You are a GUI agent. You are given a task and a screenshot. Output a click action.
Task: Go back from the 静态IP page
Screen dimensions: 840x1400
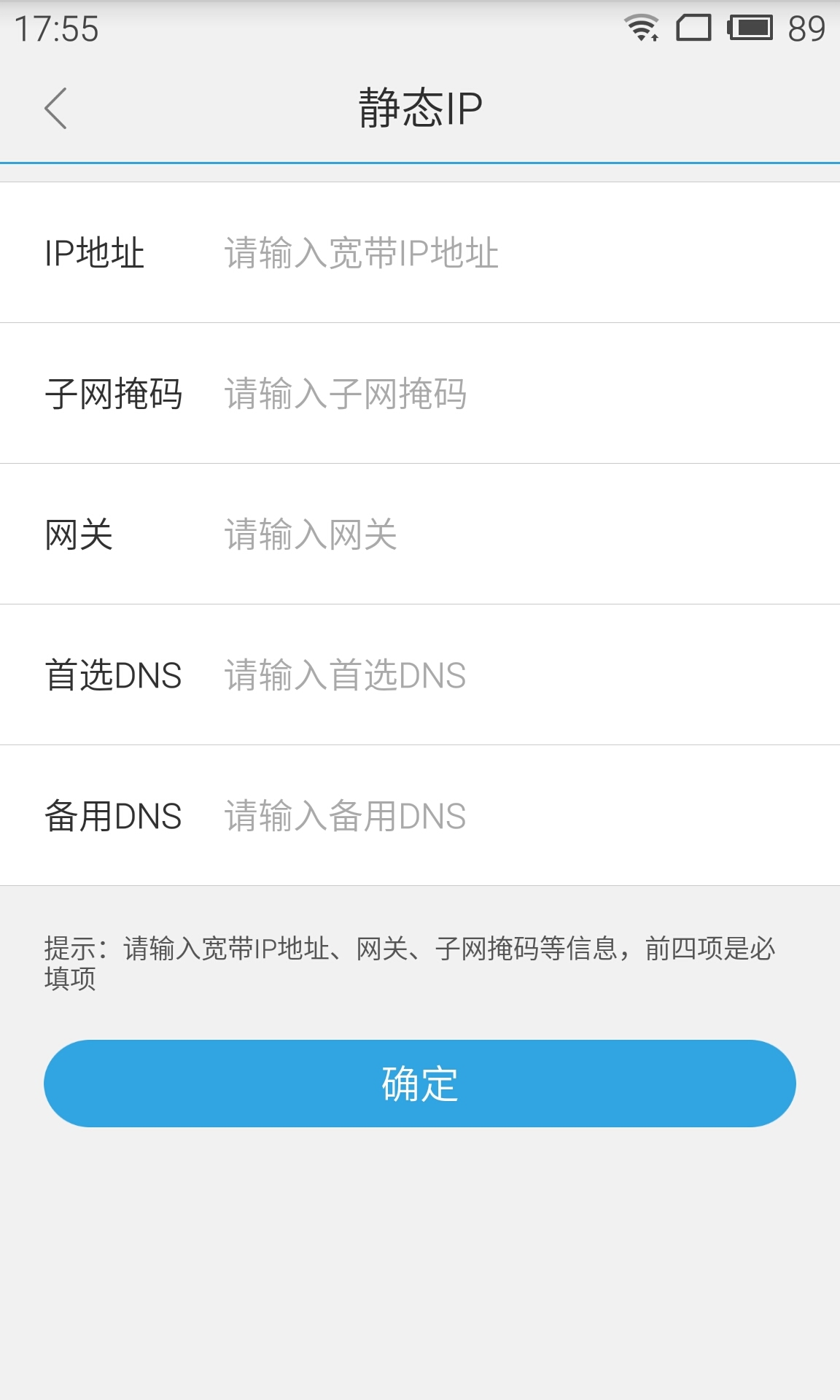click(x=56, y=109)
